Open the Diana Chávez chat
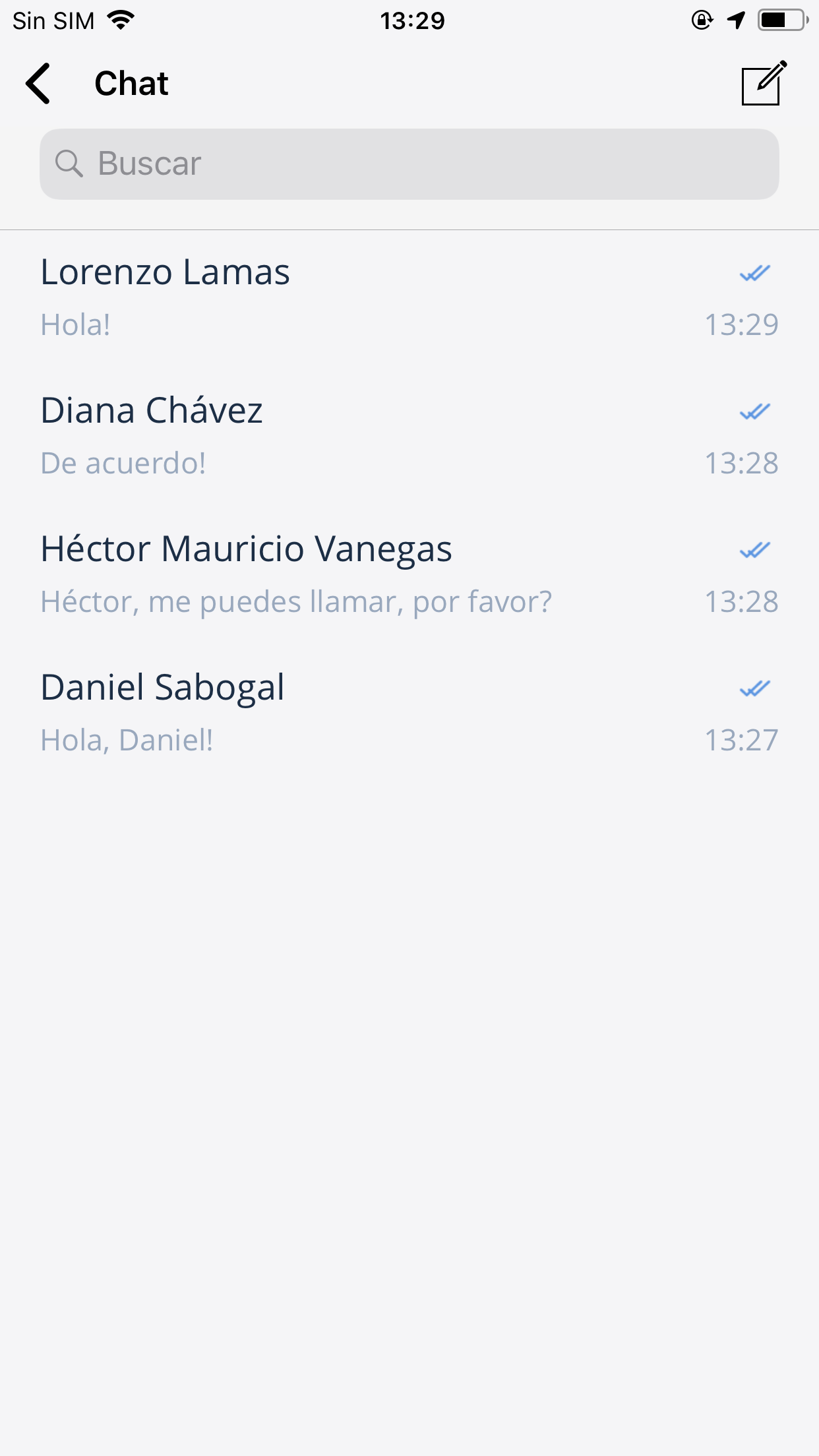The width and height of the screenshot is (819, 1456). [264, 435]
